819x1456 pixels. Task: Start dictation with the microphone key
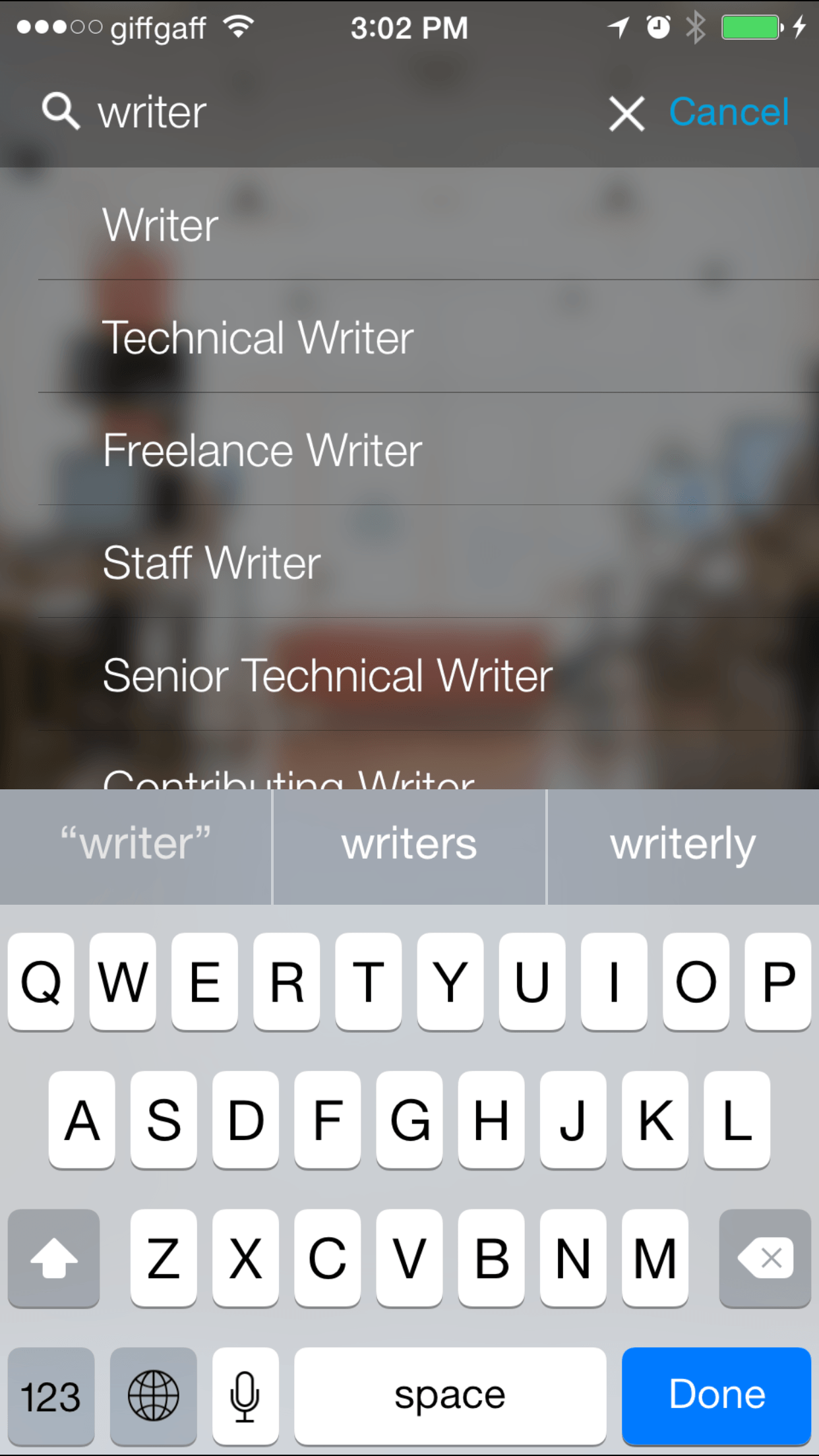[x=245, y=1395]
